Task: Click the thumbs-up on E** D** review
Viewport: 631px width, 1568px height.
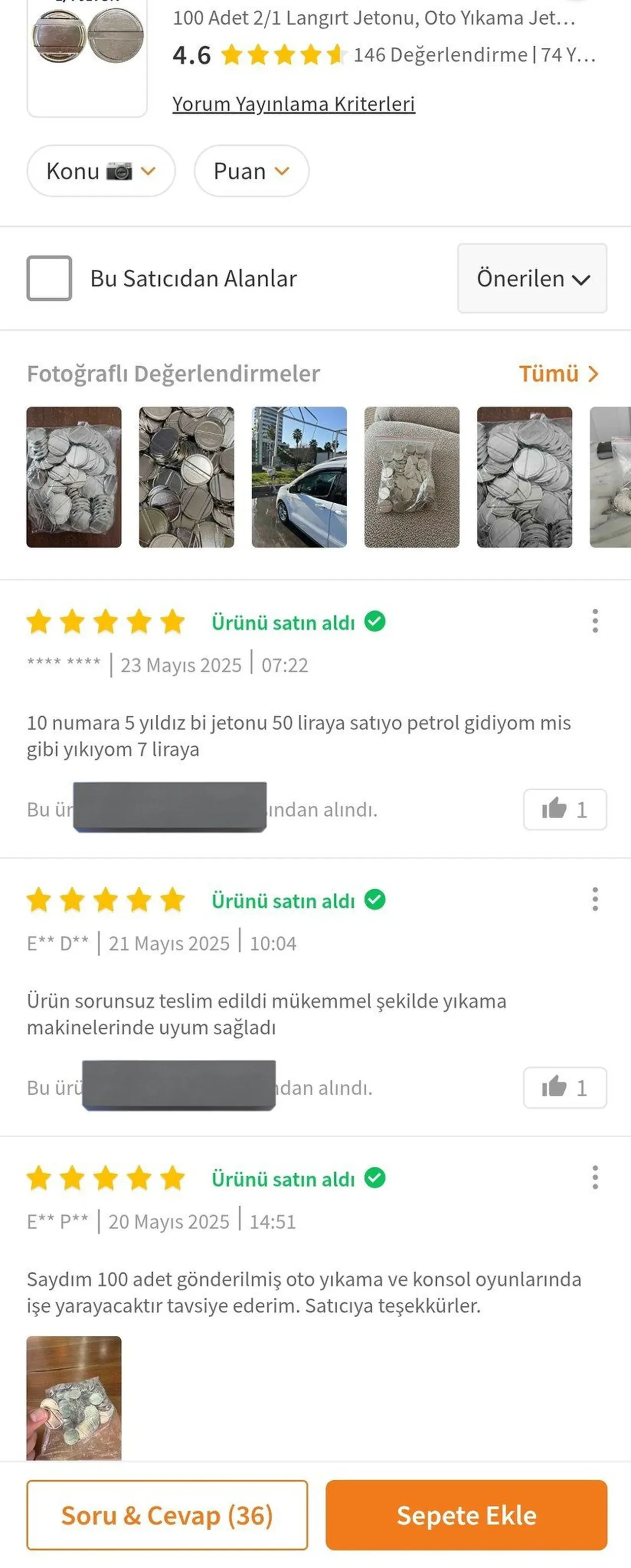Action: coord(564,1088)
